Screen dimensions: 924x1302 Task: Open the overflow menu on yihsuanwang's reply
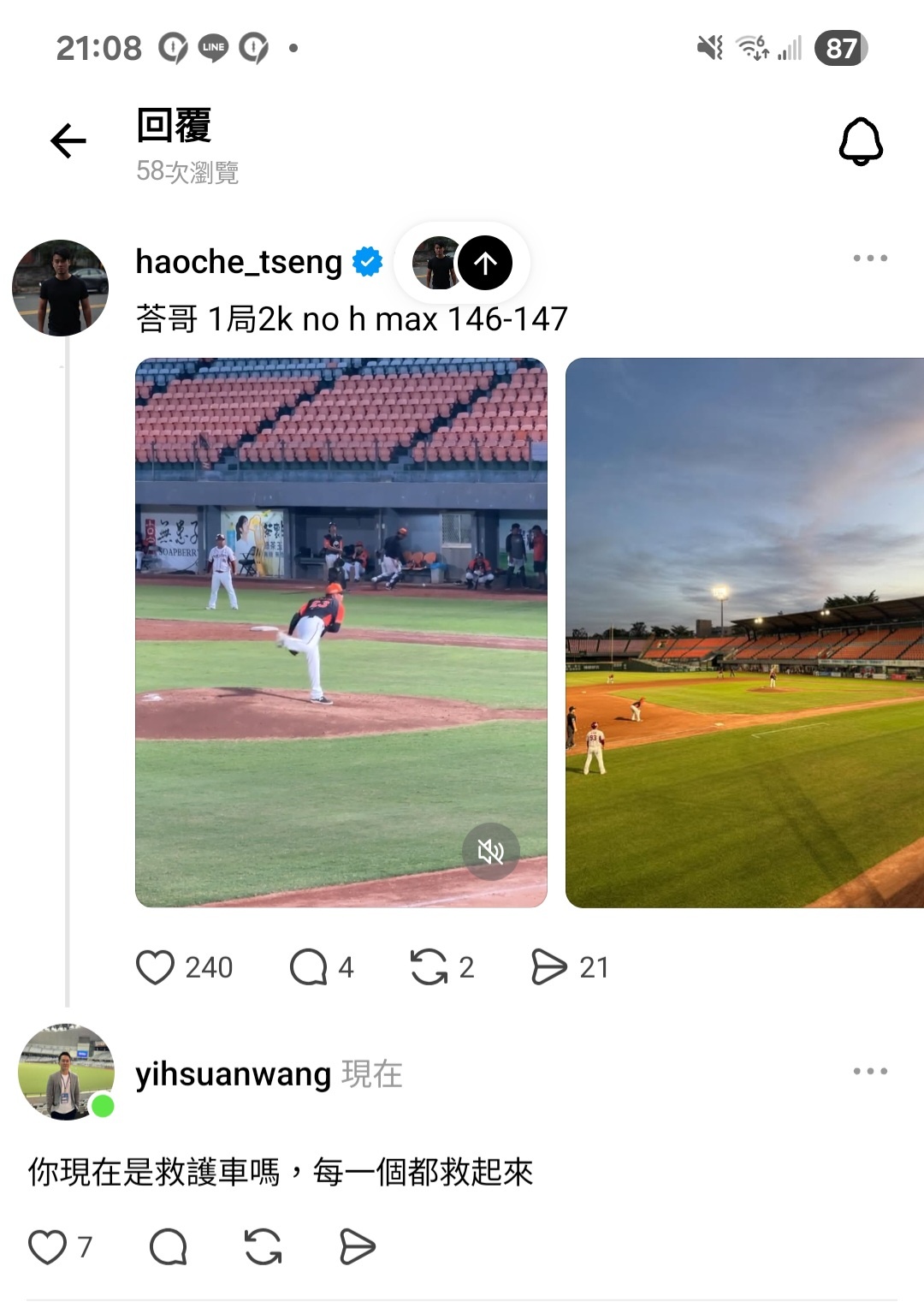coord(870,1071)
